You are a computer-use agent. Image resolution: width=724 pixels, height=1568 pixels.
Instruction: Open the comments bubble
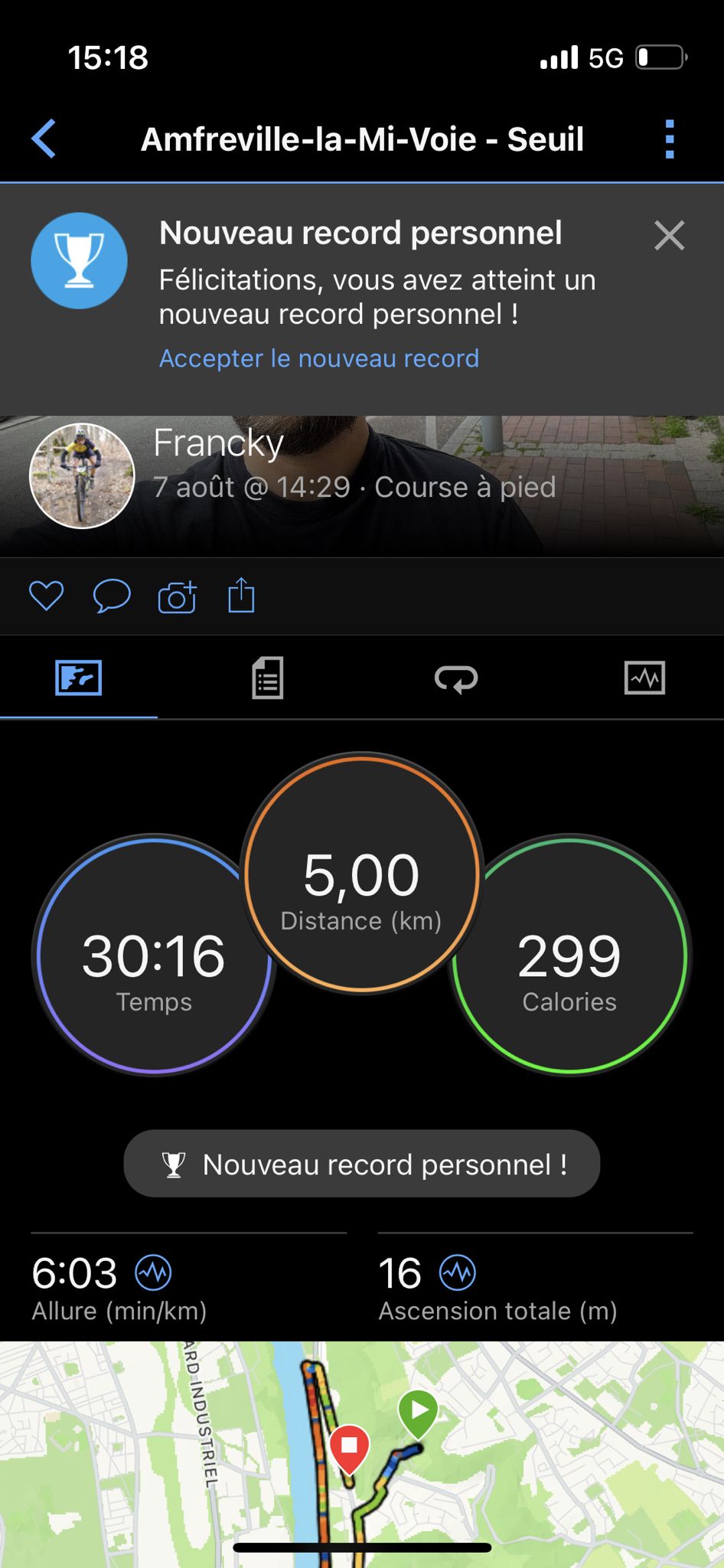112,596
